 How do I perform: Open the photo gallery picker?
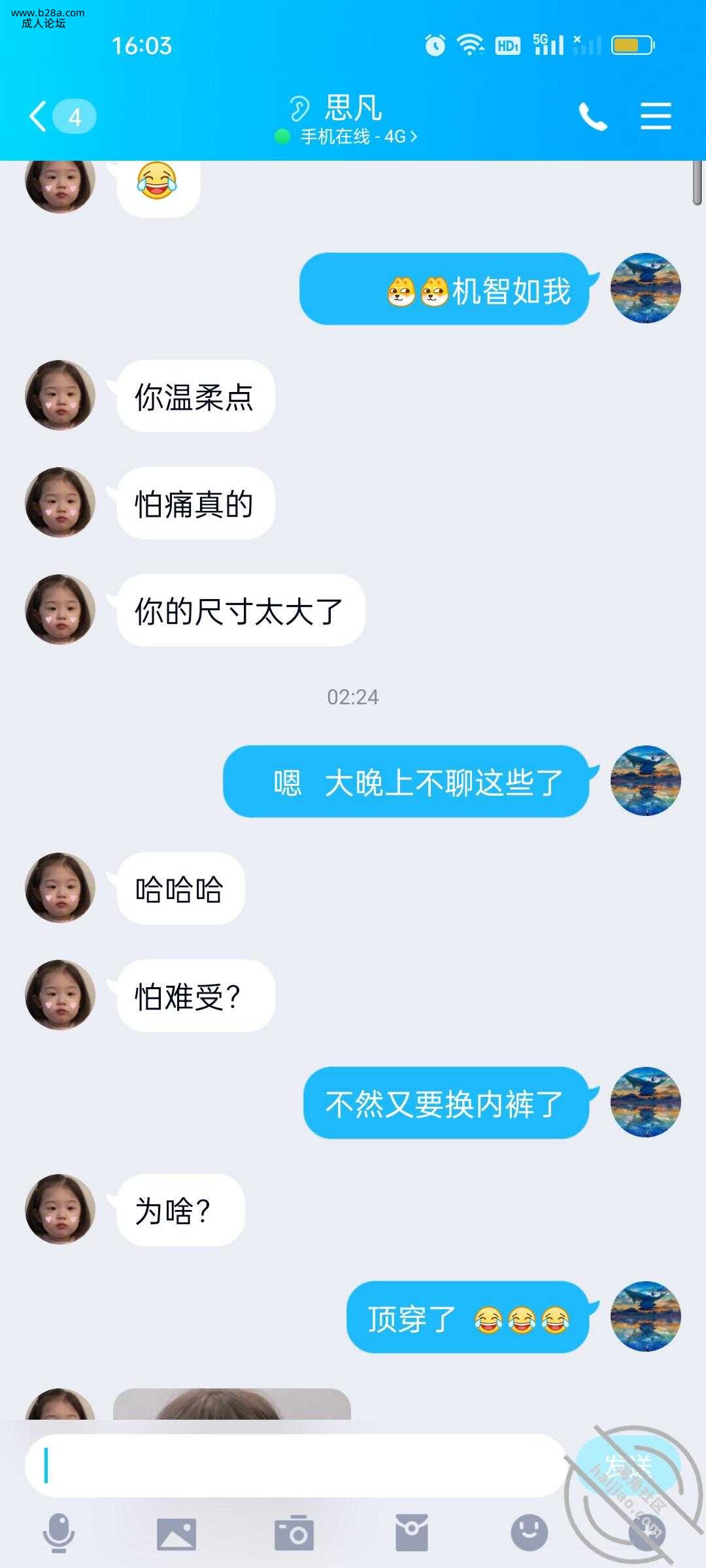176,1533
